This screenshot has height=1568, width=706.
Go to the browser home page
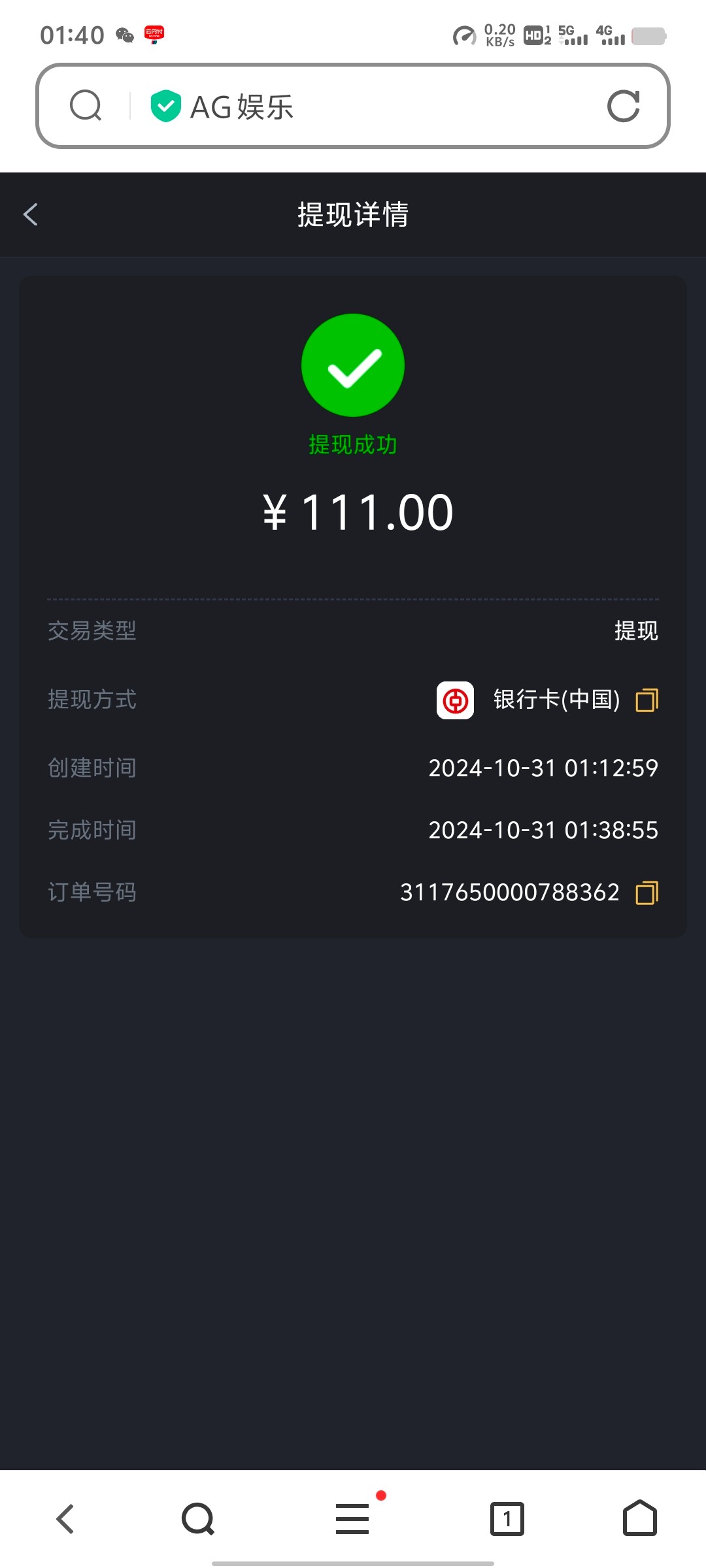coord(639,1518)
